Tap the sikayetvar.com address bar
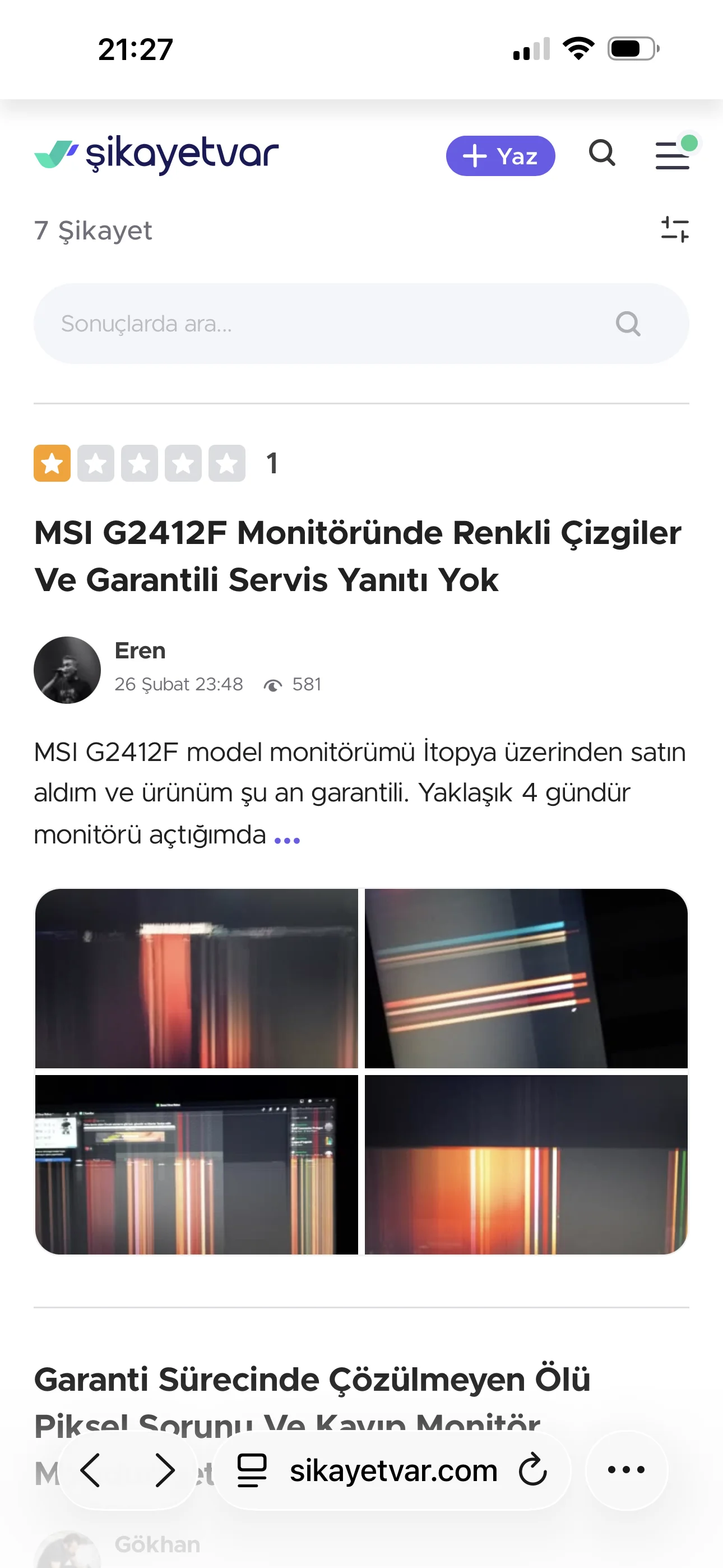The width and height of the screenshot is (723, 1568). pos(392,1470)
